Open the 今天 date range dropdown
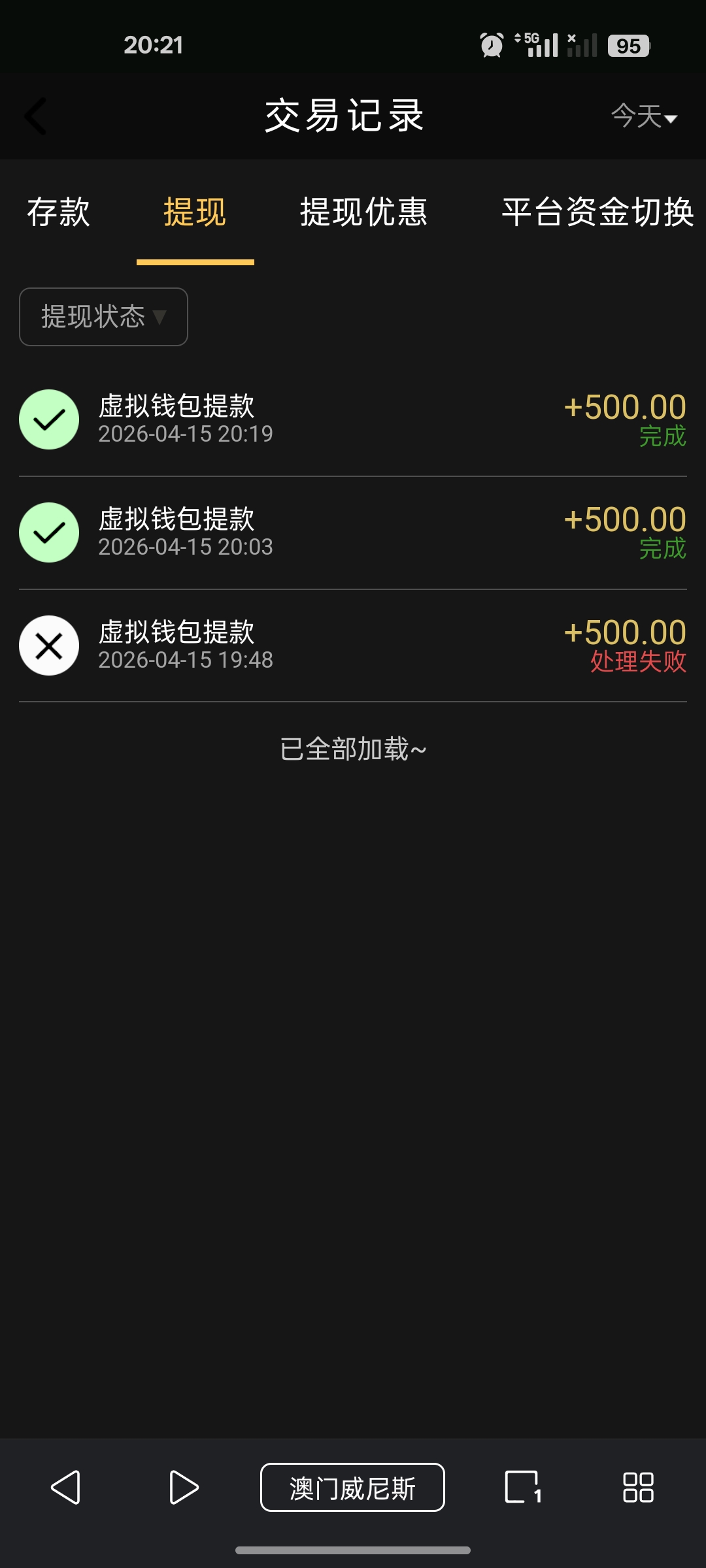The height and width of the screenshot is (1568, 706). pyautogui.click(x=644, y=116)
